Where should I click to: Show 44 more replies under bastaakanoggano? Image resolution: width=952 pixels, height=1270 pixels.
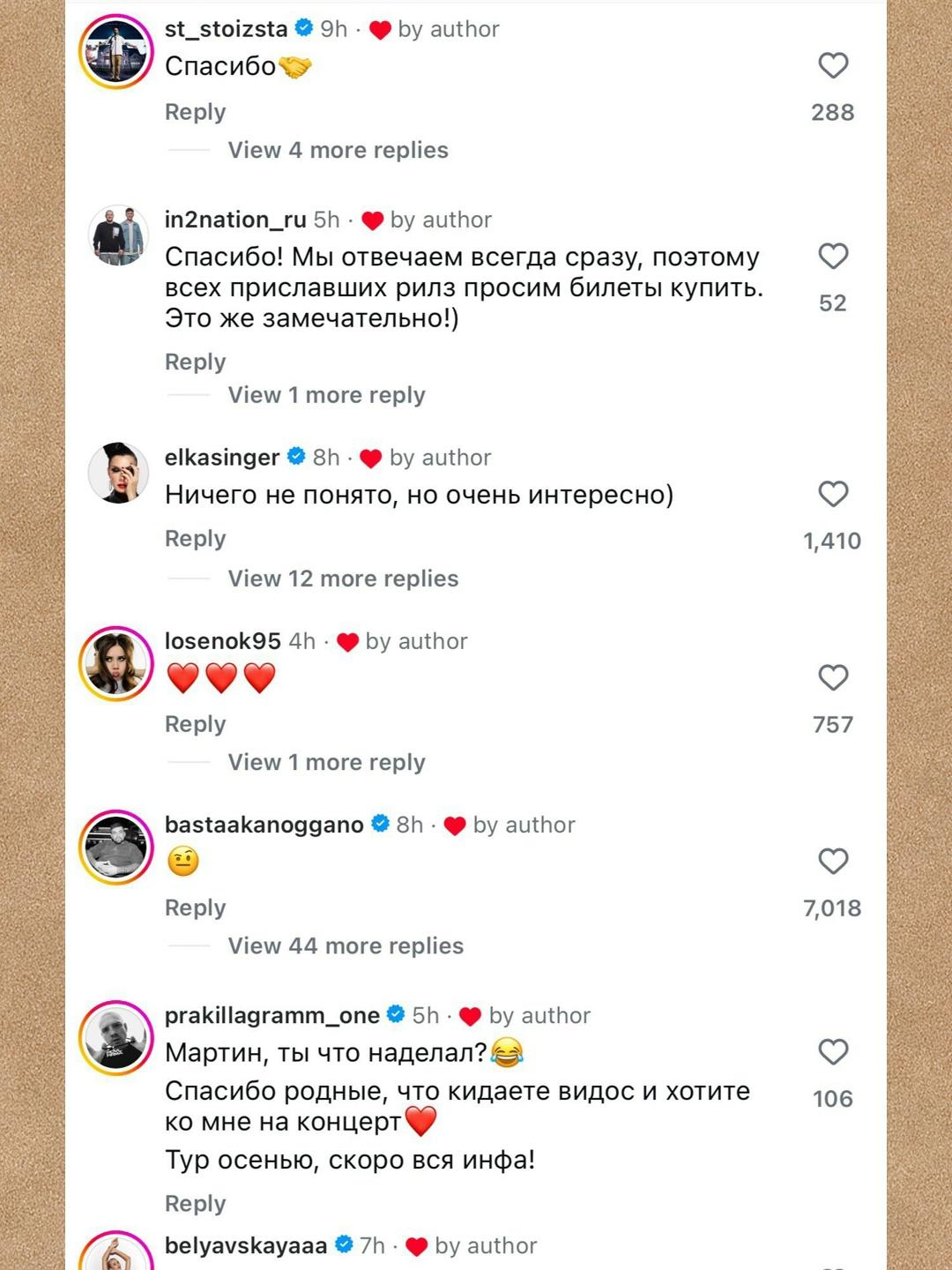346,945
